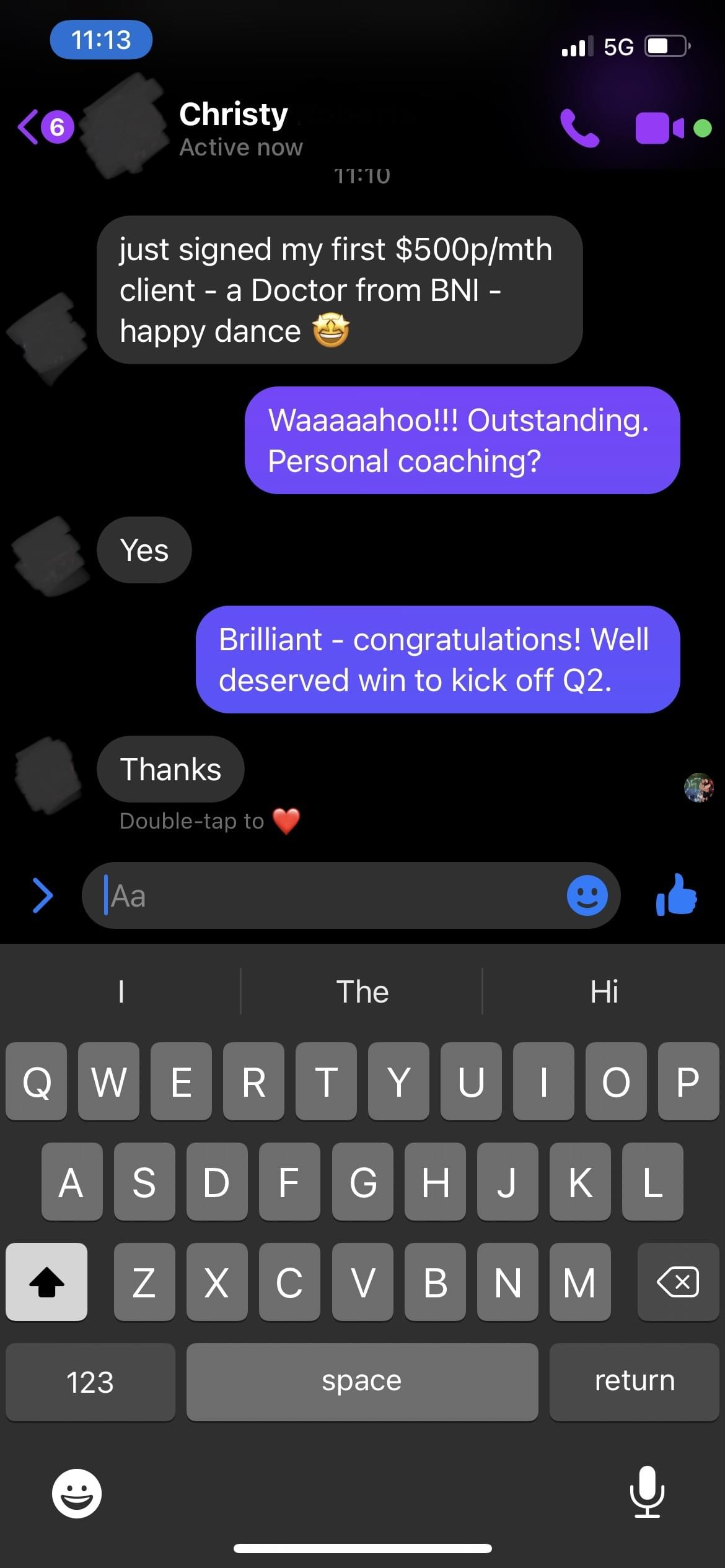725x1568 pixels.
Task: Tap the keyboard return key
Action: [634, 1382]
